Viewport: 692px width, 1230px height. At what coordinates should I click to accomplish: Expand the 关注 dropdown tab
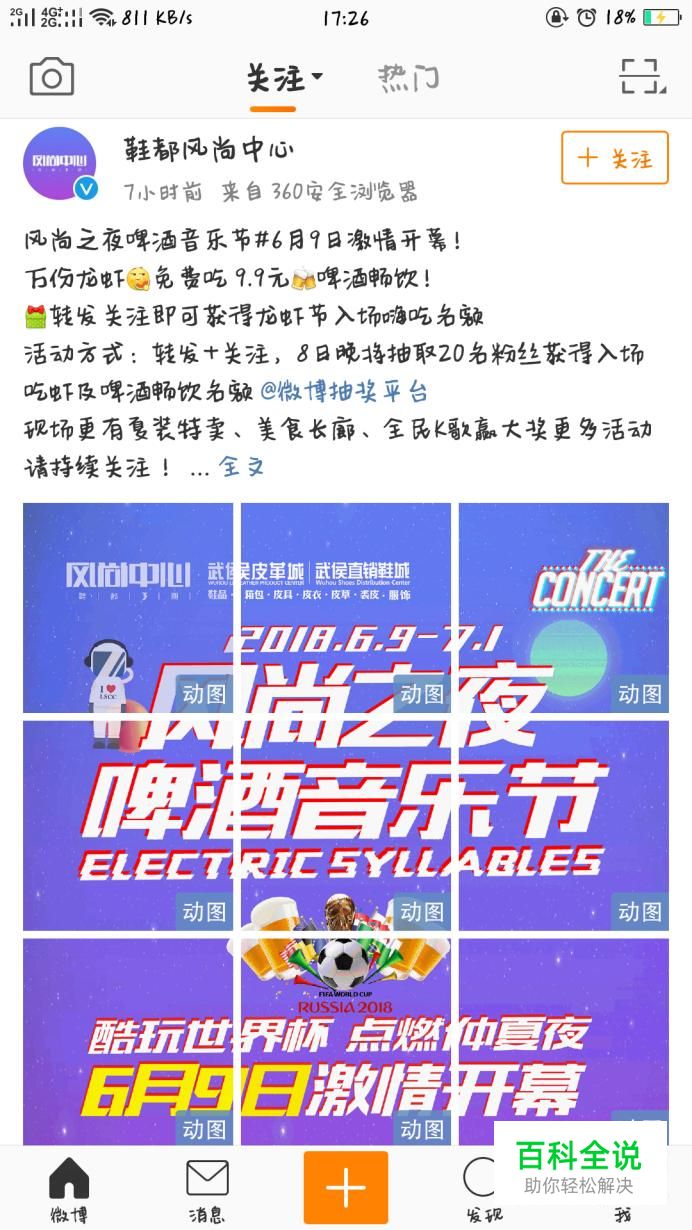pyautogui.click(x=284, y=77)
